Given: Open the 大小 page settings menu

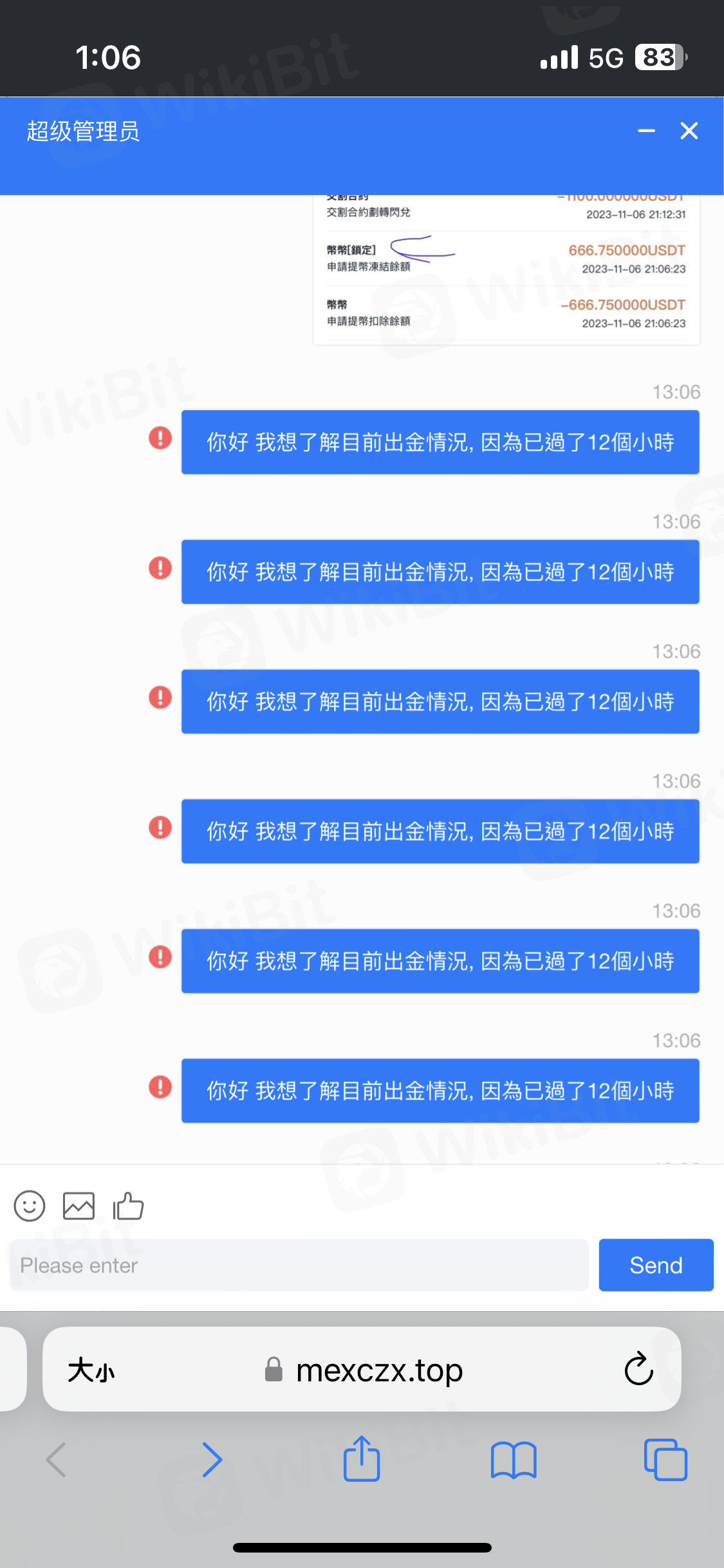Looking at the screenshot, I should click(91, 1370).
